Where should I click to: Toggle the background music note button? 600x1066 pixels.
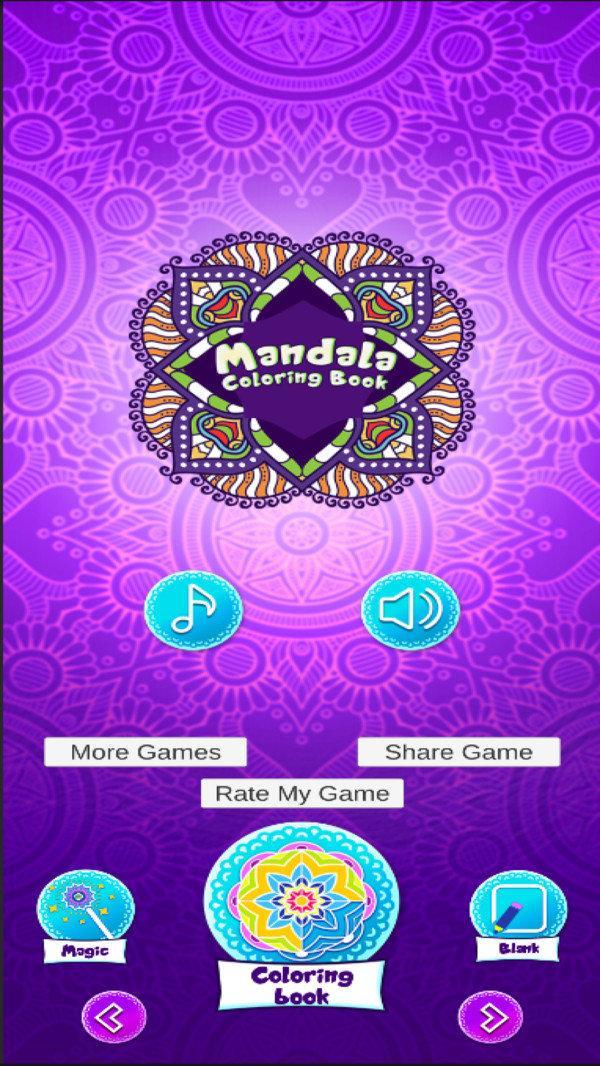point(194,610)
